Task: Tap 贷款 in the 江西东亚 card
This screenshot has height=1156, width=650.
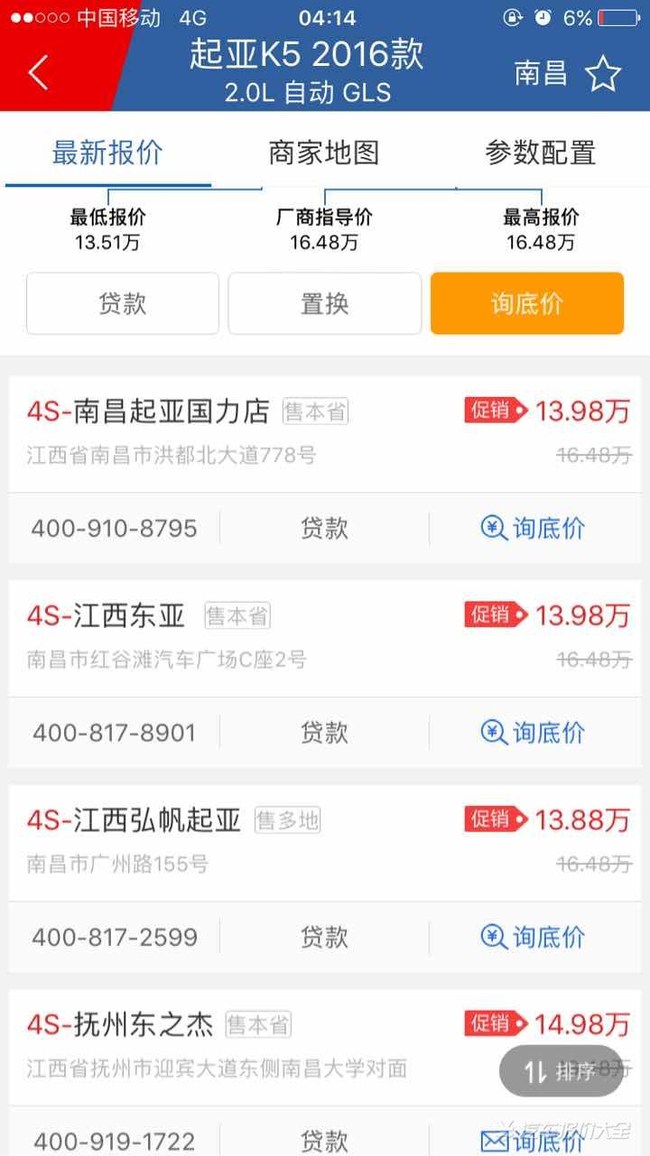Action: 324,733
